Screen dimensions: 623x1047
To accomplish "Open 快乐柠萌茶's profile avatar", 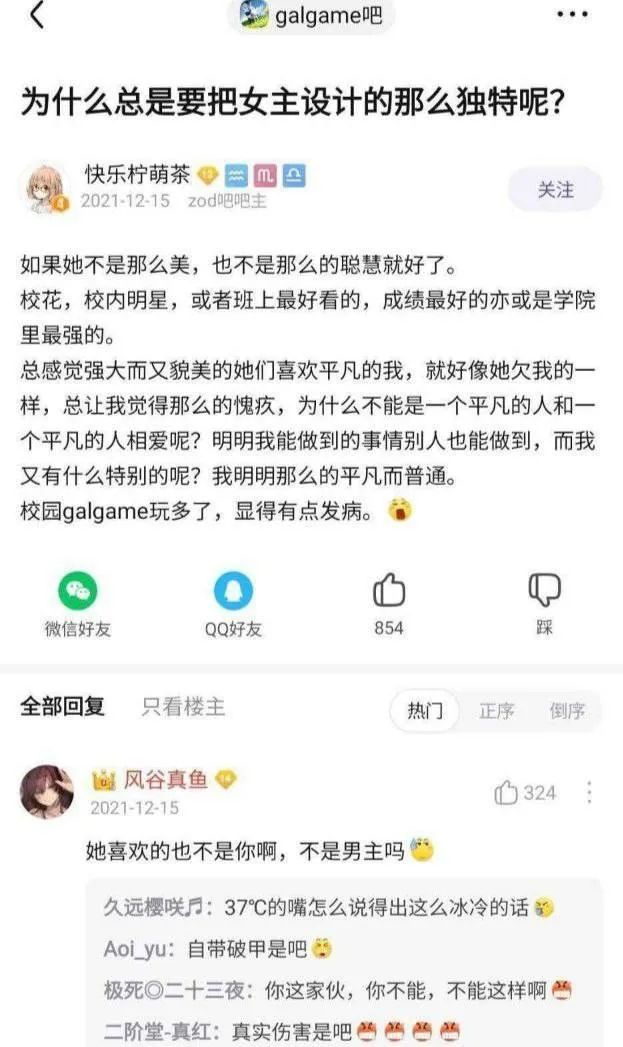I will pos(45,187).
